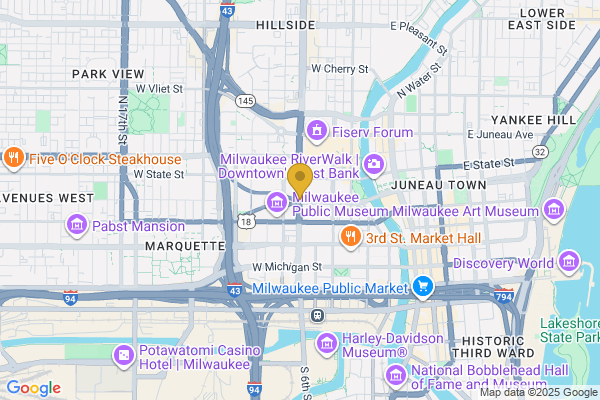Tap the Harley-Davidson Museum pin

326,343
